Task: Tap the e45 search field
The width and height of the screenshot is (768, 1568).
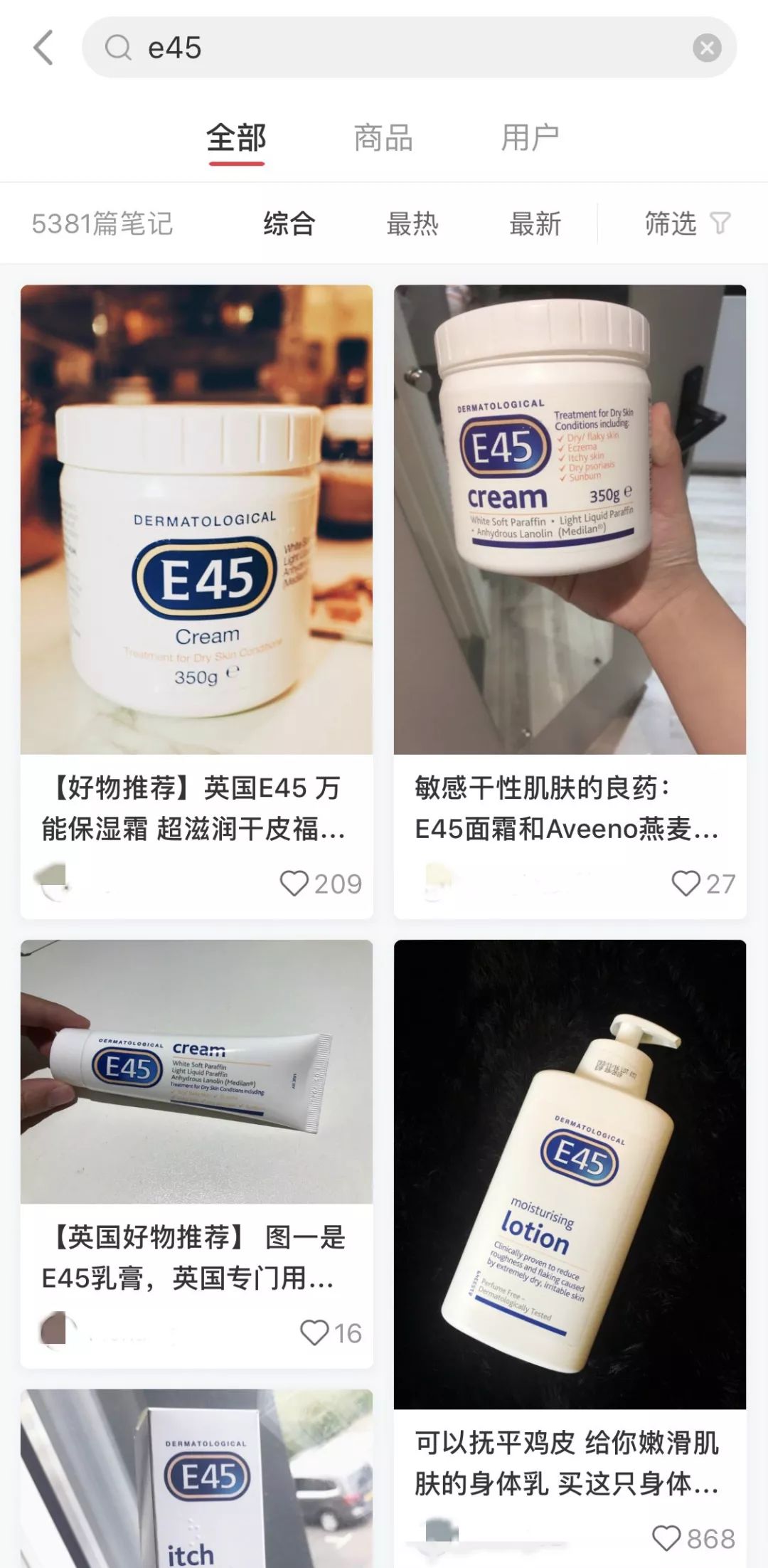Action: coord(398,48)
